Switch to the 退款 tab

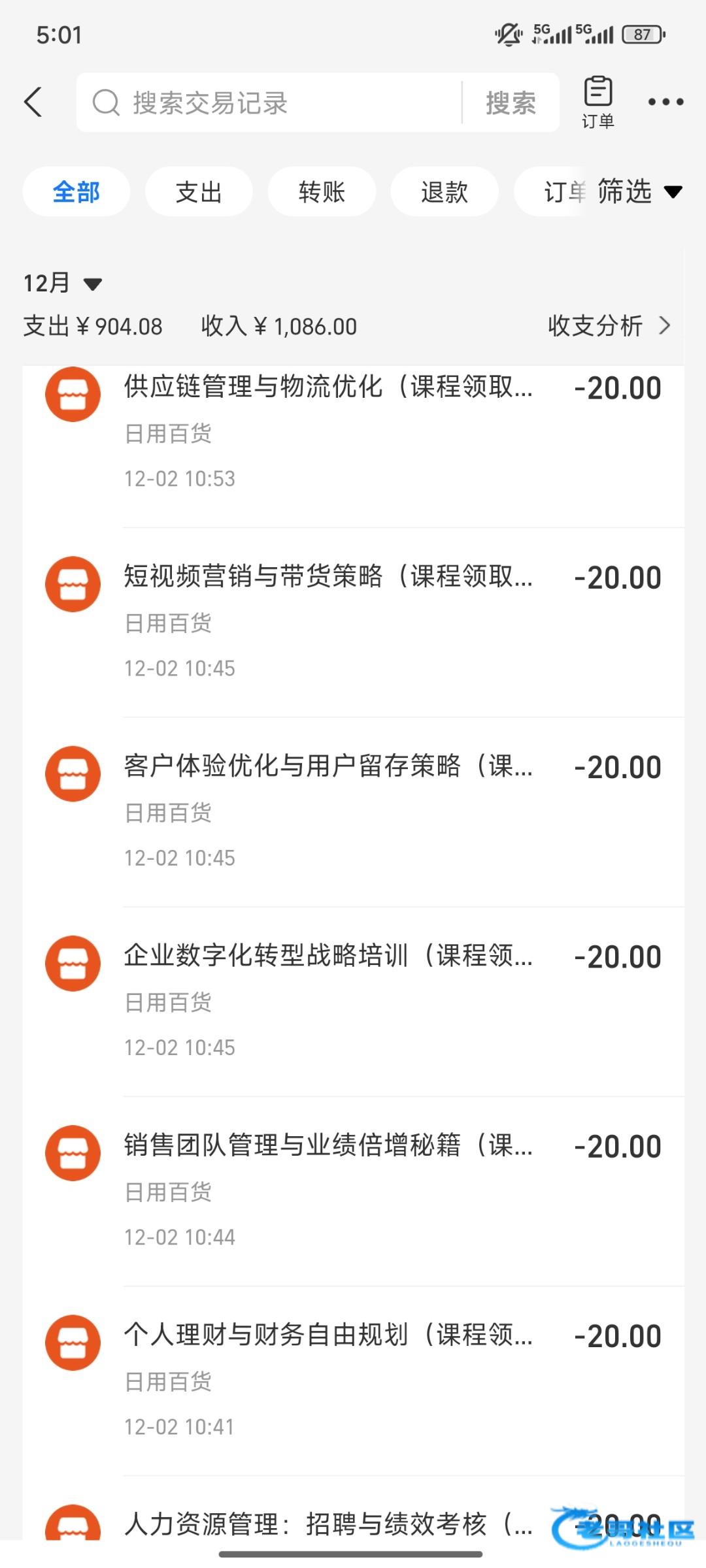point(445,192)
